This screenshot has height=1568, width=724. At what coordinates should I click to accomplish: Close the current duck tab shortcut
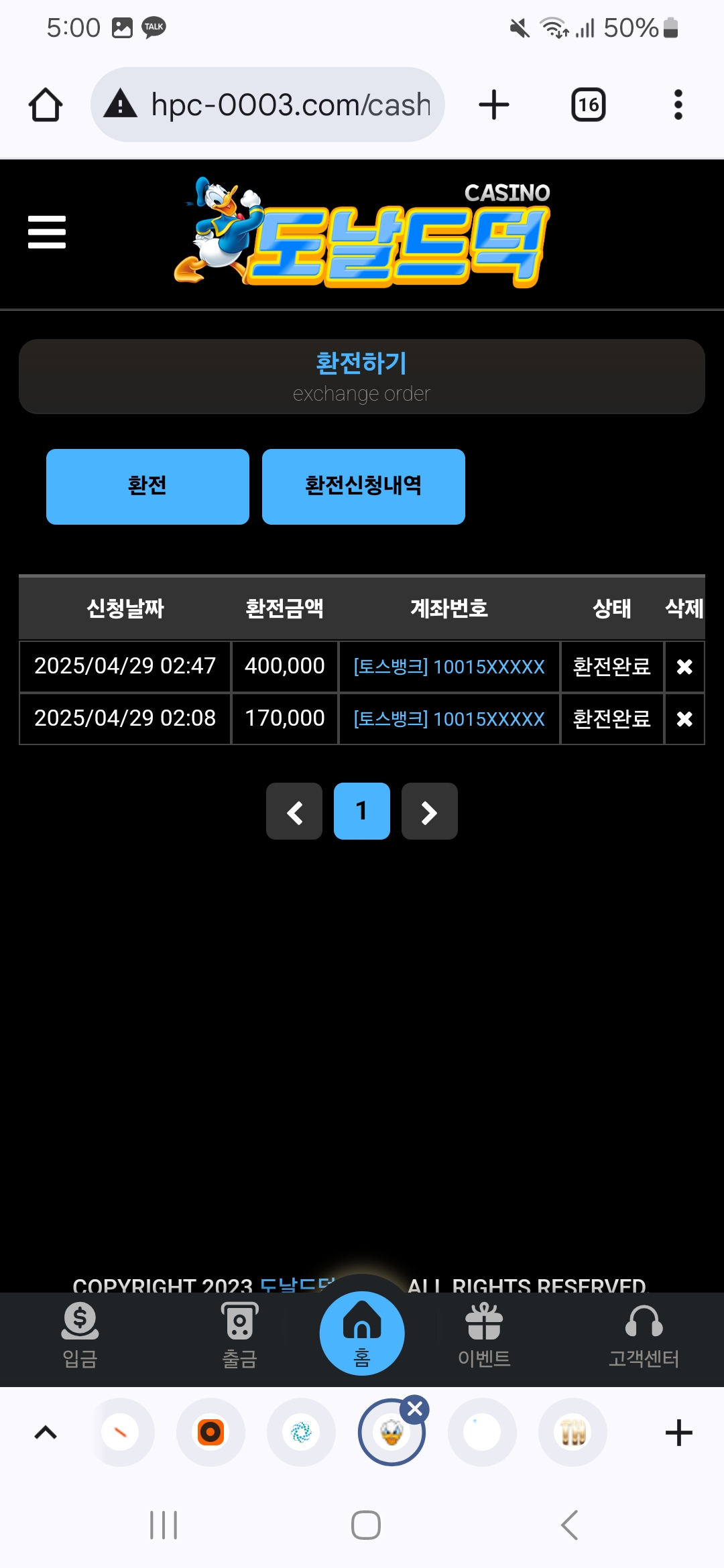click(415, 1409)
